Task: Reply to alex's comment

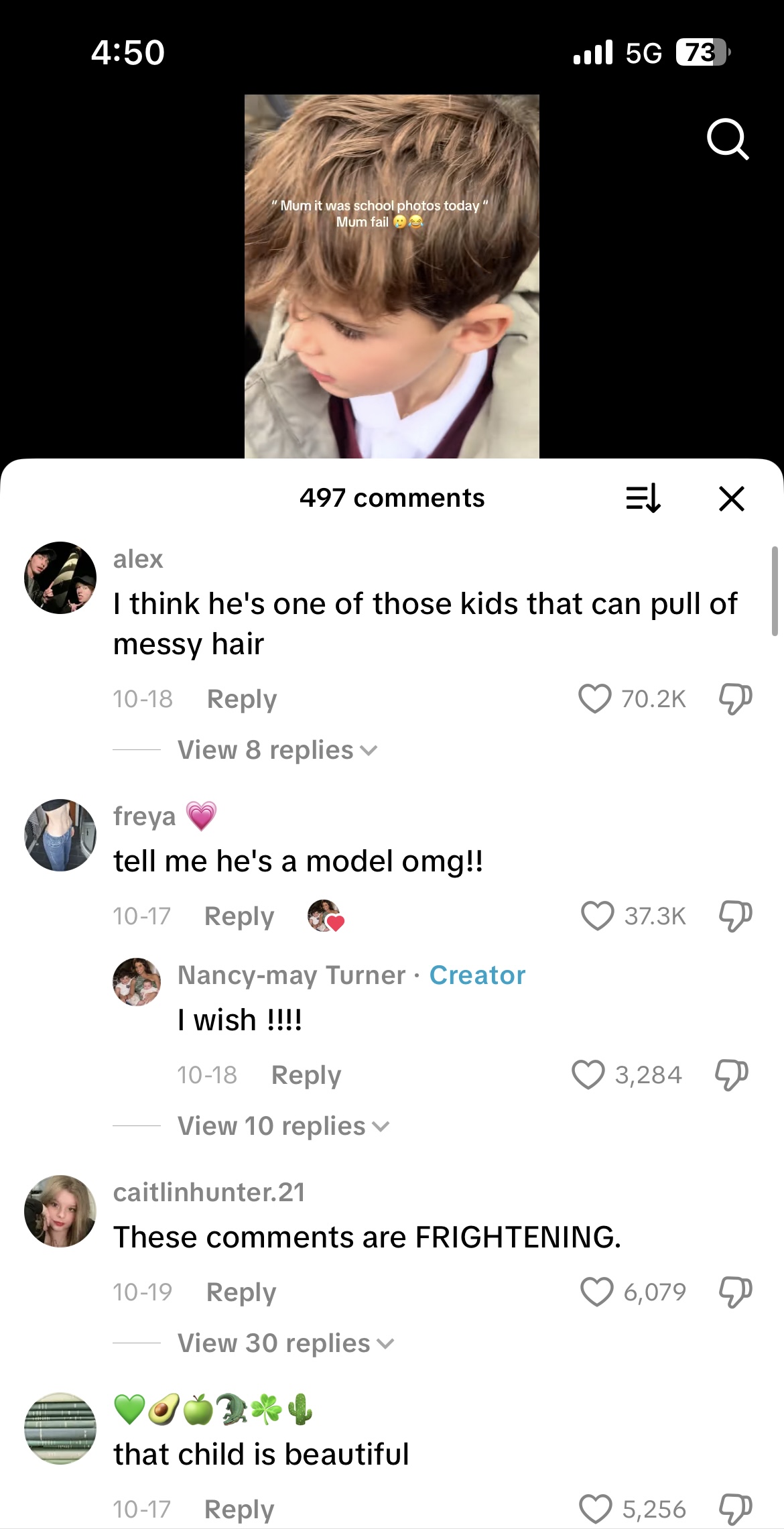Action: (x=241, y=699)
